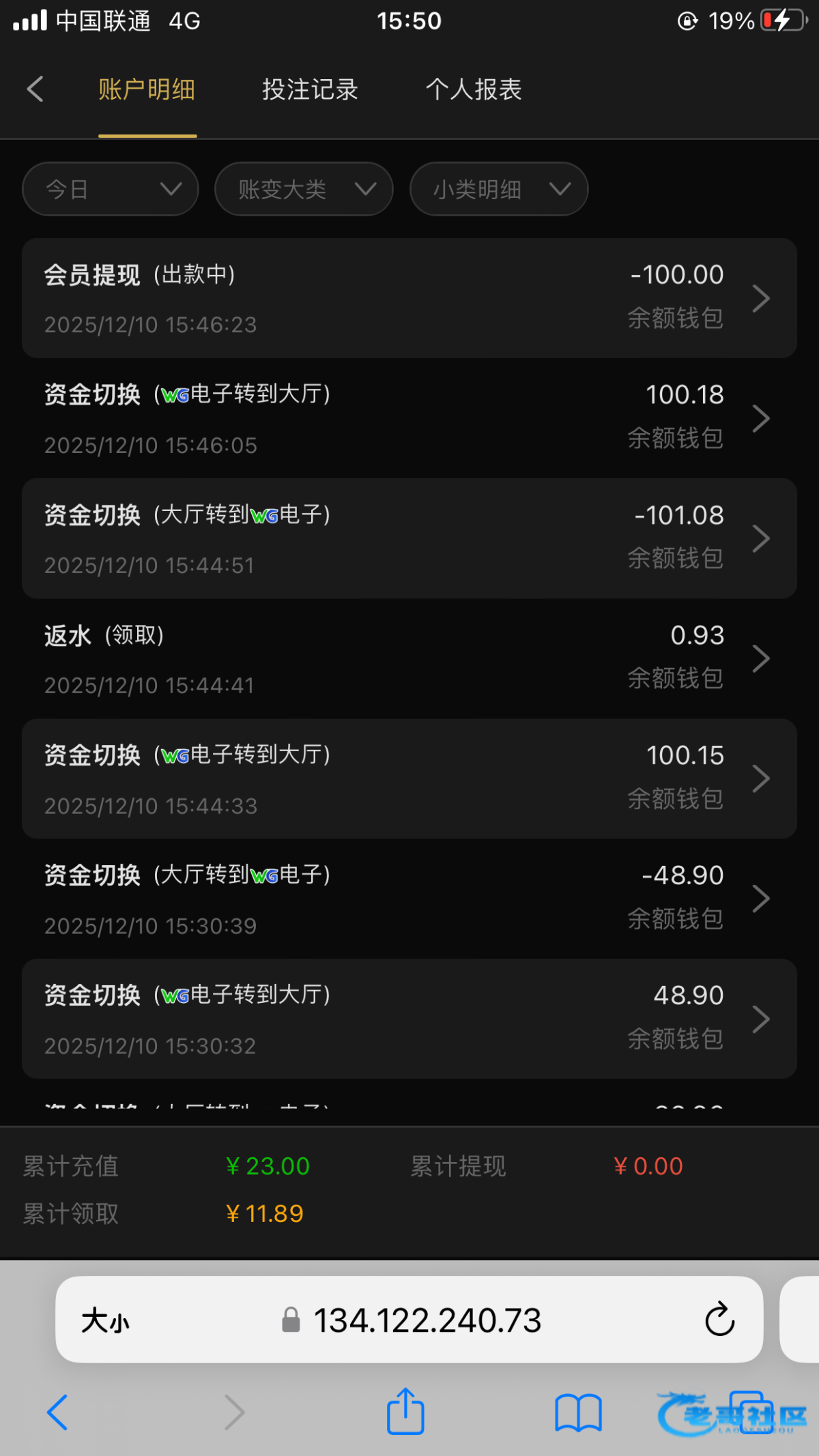Switch to the 个人报表 tab

pos(474,89)
